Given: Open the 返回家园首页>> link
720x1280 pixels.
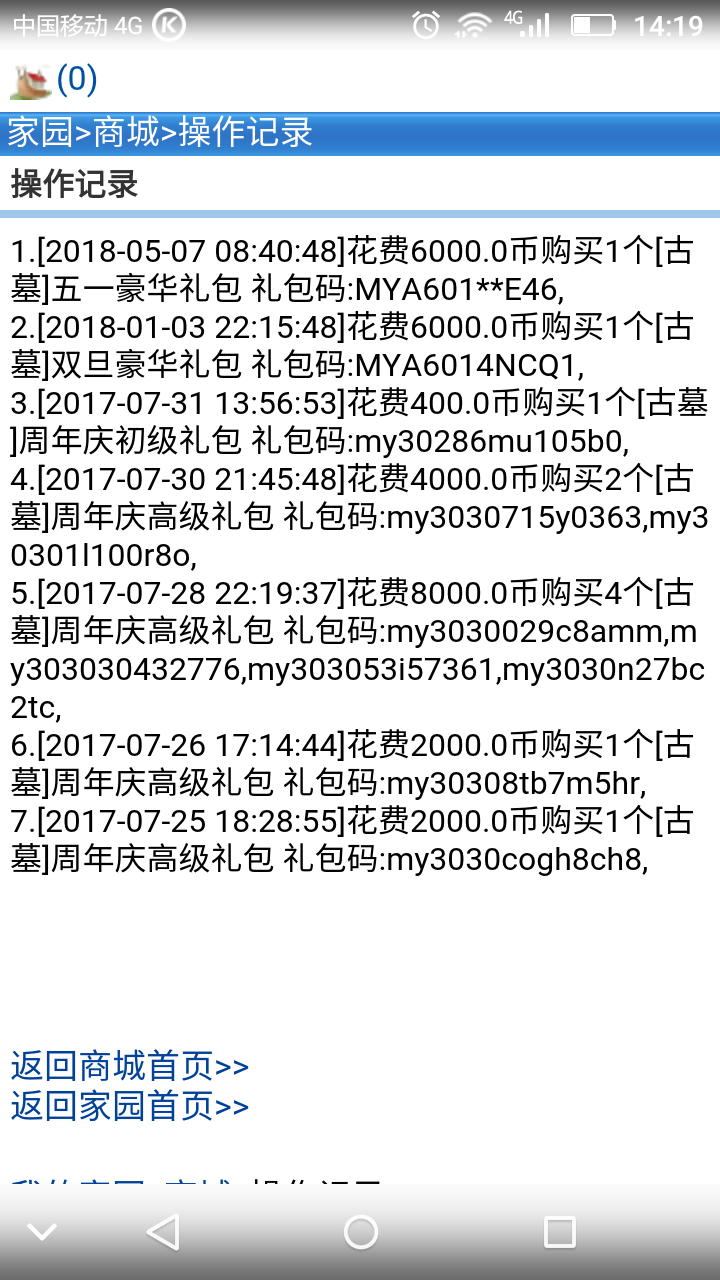Looking at the screenshot, I should 130,1106.
